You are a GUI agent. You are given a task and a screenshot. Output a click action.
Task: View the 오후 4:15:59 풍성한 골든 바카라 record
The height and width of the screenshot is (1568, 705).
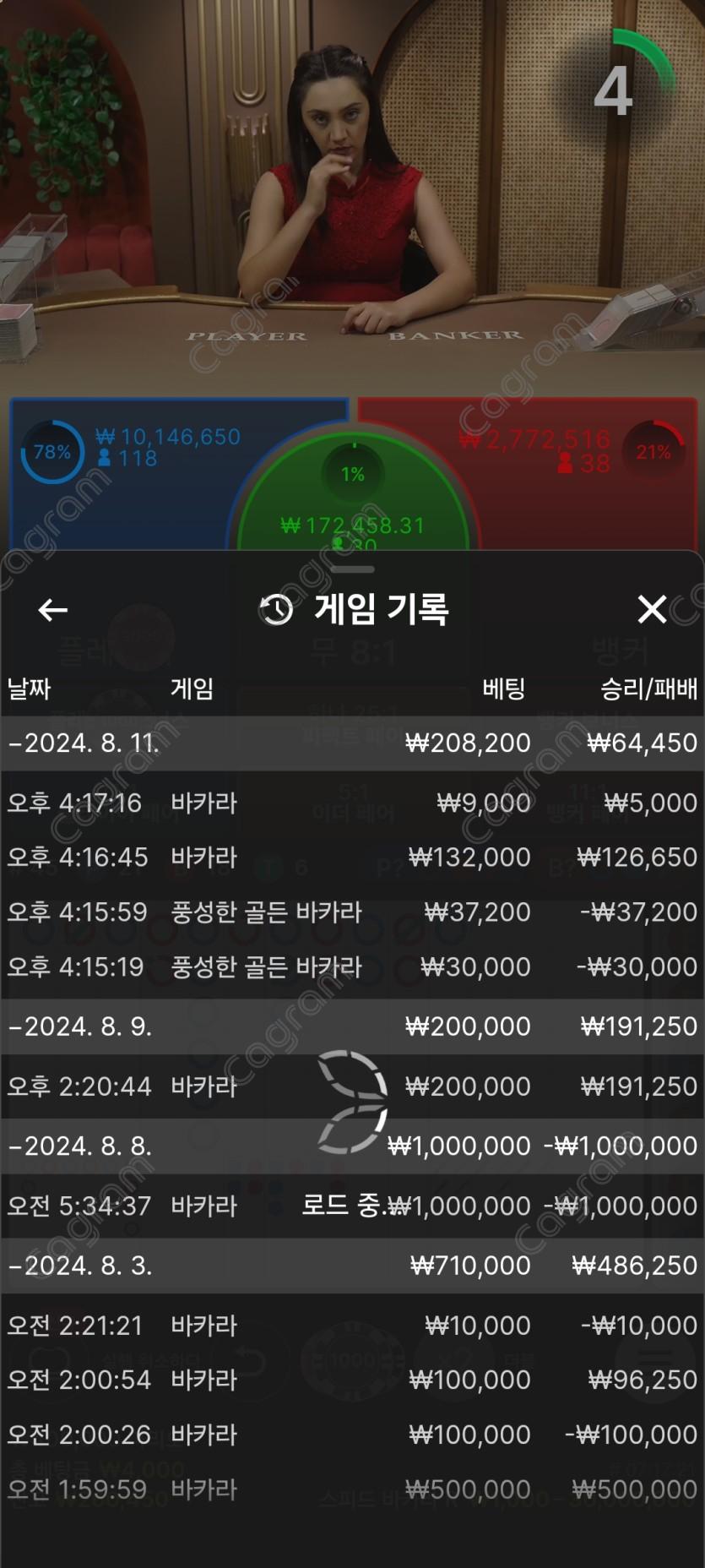tap(352, 912)
